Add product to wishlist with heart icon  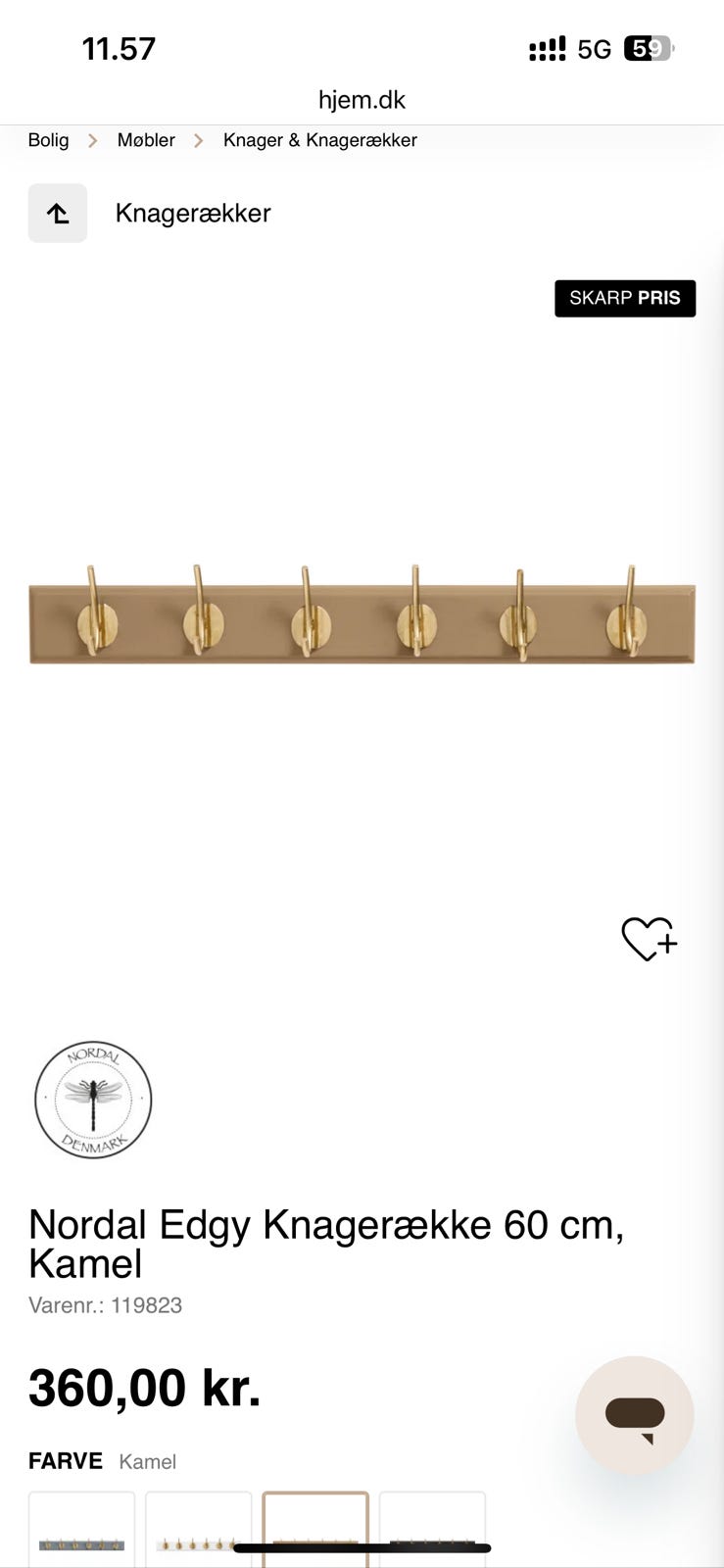[649, 939]
